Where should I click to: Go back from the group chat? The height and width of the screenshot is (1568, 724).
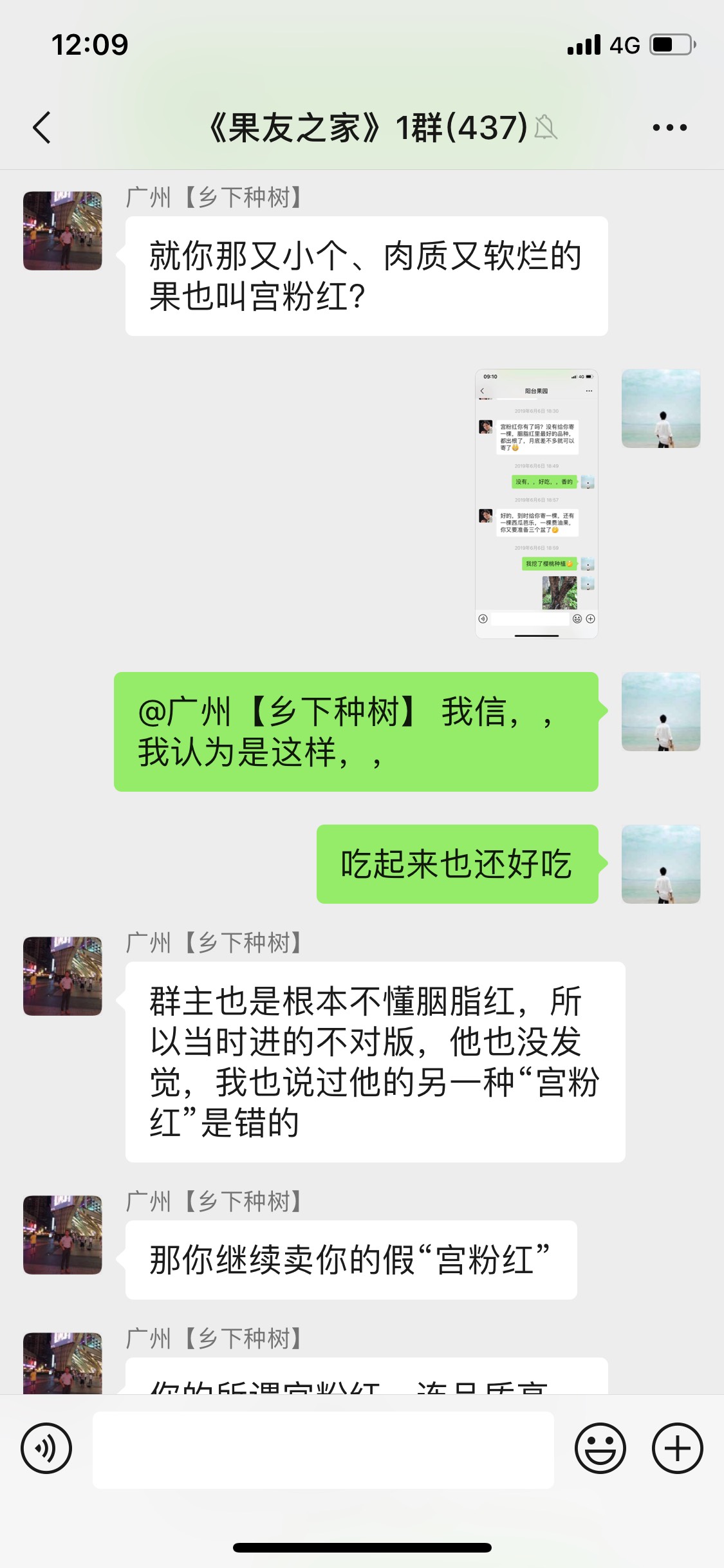click(42, 127)
